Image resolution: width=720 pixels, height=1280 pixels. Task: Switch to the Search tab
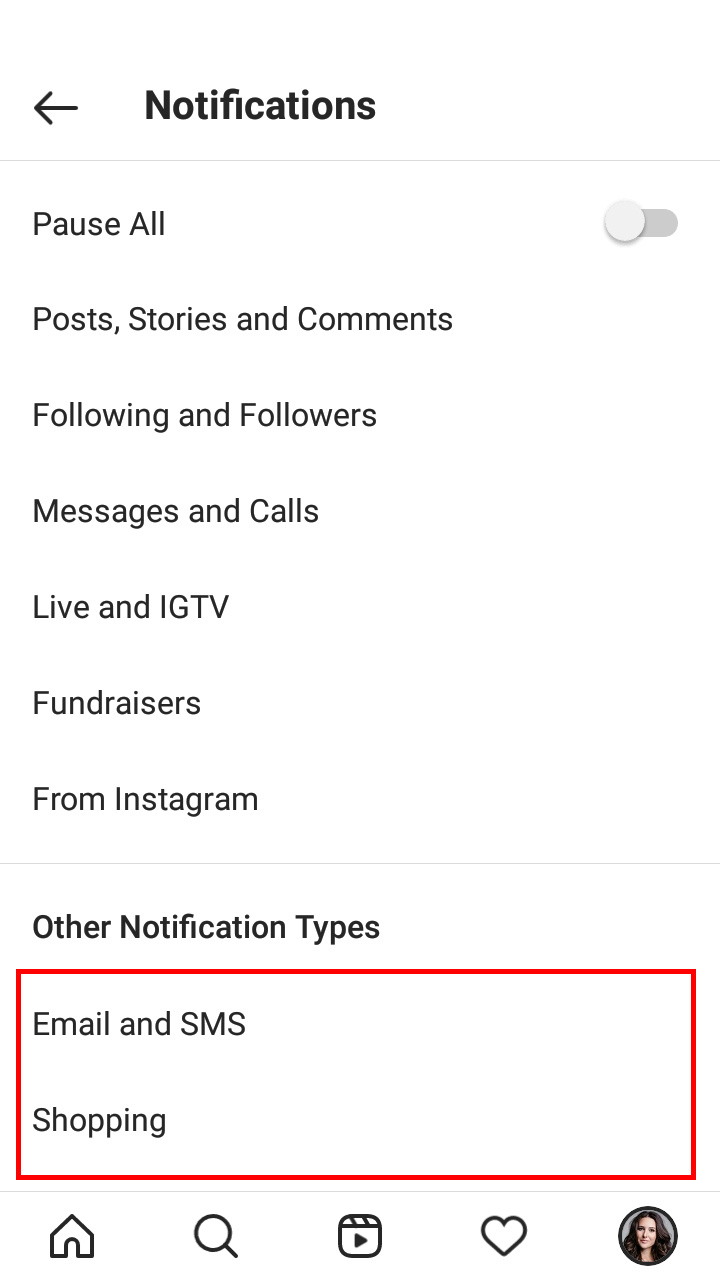tap(216, 1237)
